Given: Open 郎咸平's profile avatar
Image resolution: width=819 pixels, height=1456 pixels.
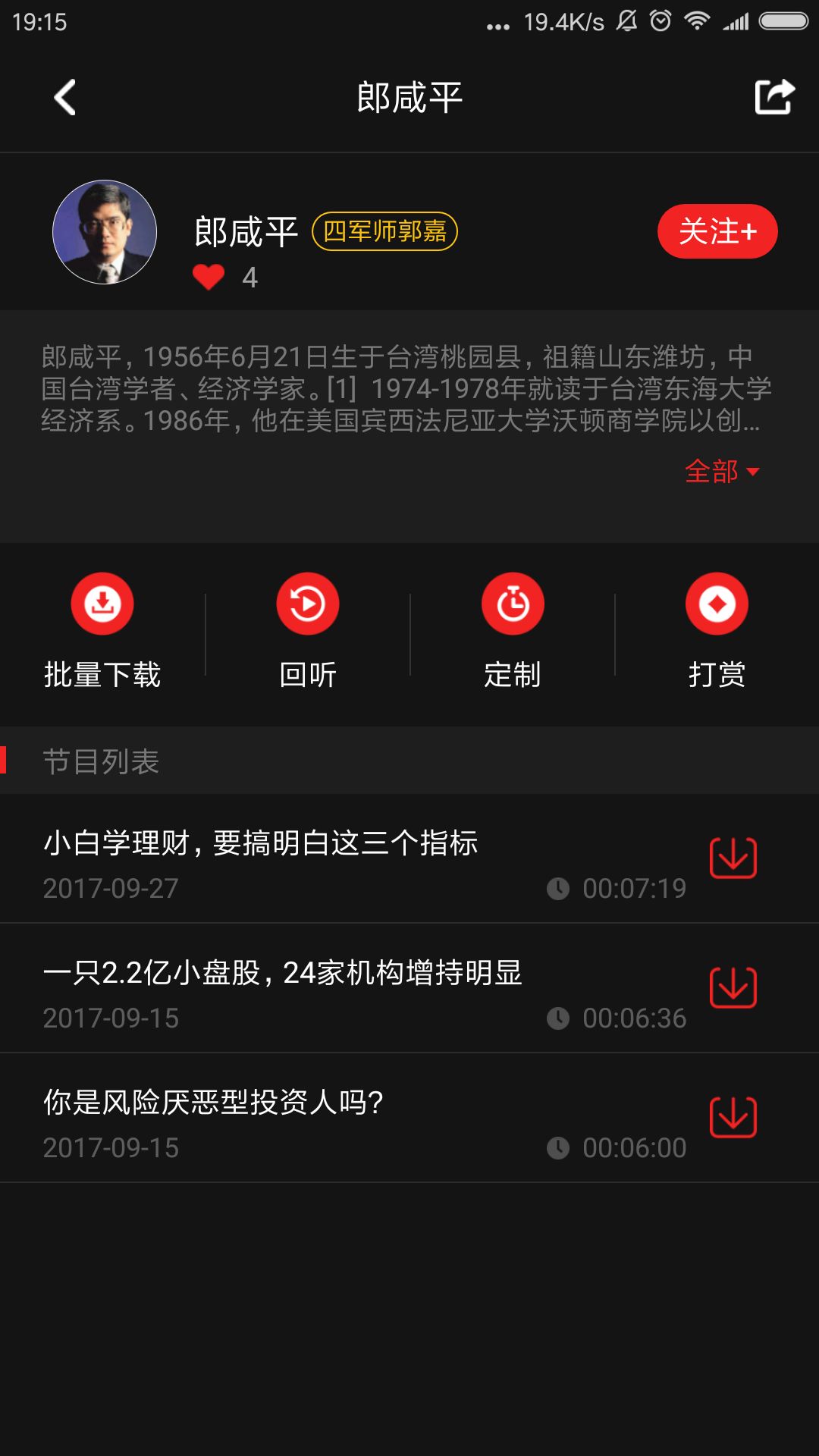Looking at the screenshot, I should [105, 232].
